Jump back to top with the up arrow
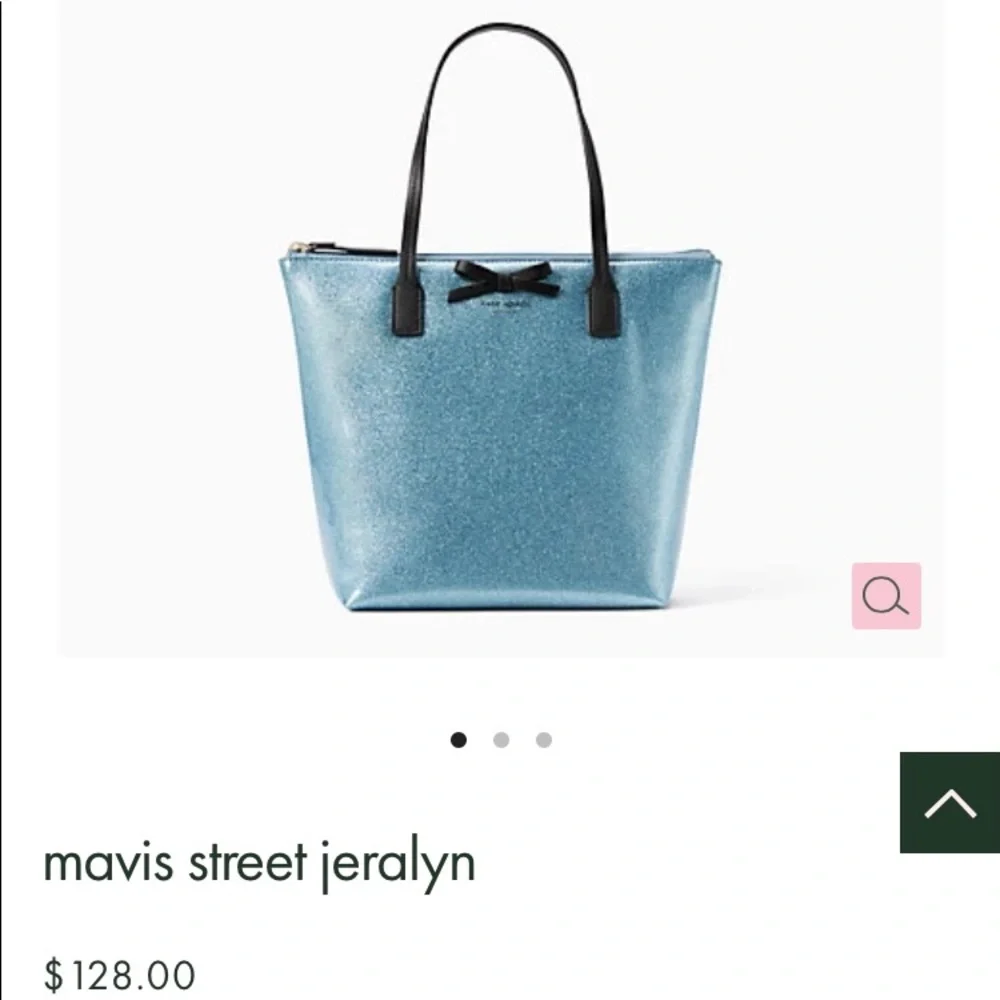This screenshot has width=1000, height=1000. 949,802
